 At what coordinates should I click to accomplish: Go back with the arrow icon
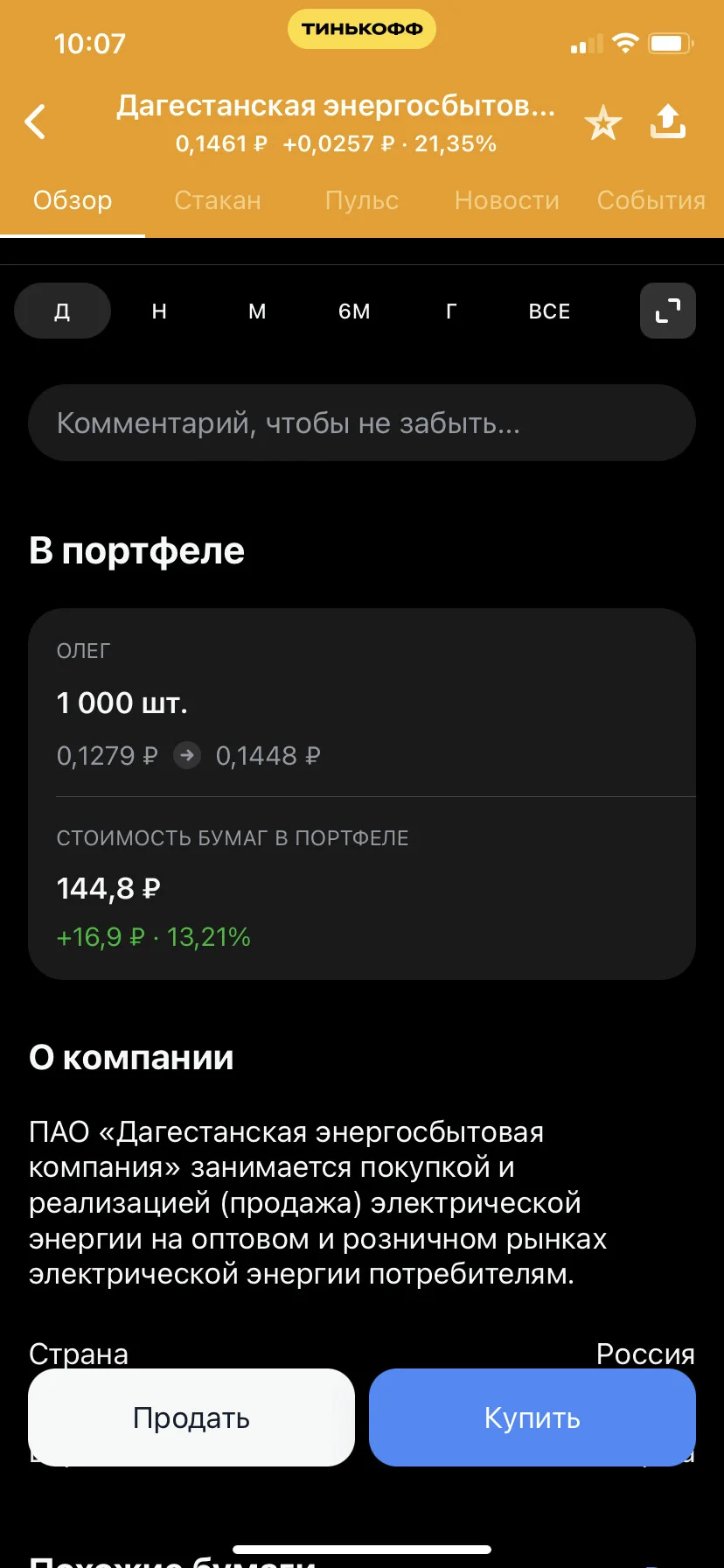click(x=35, y=122)
